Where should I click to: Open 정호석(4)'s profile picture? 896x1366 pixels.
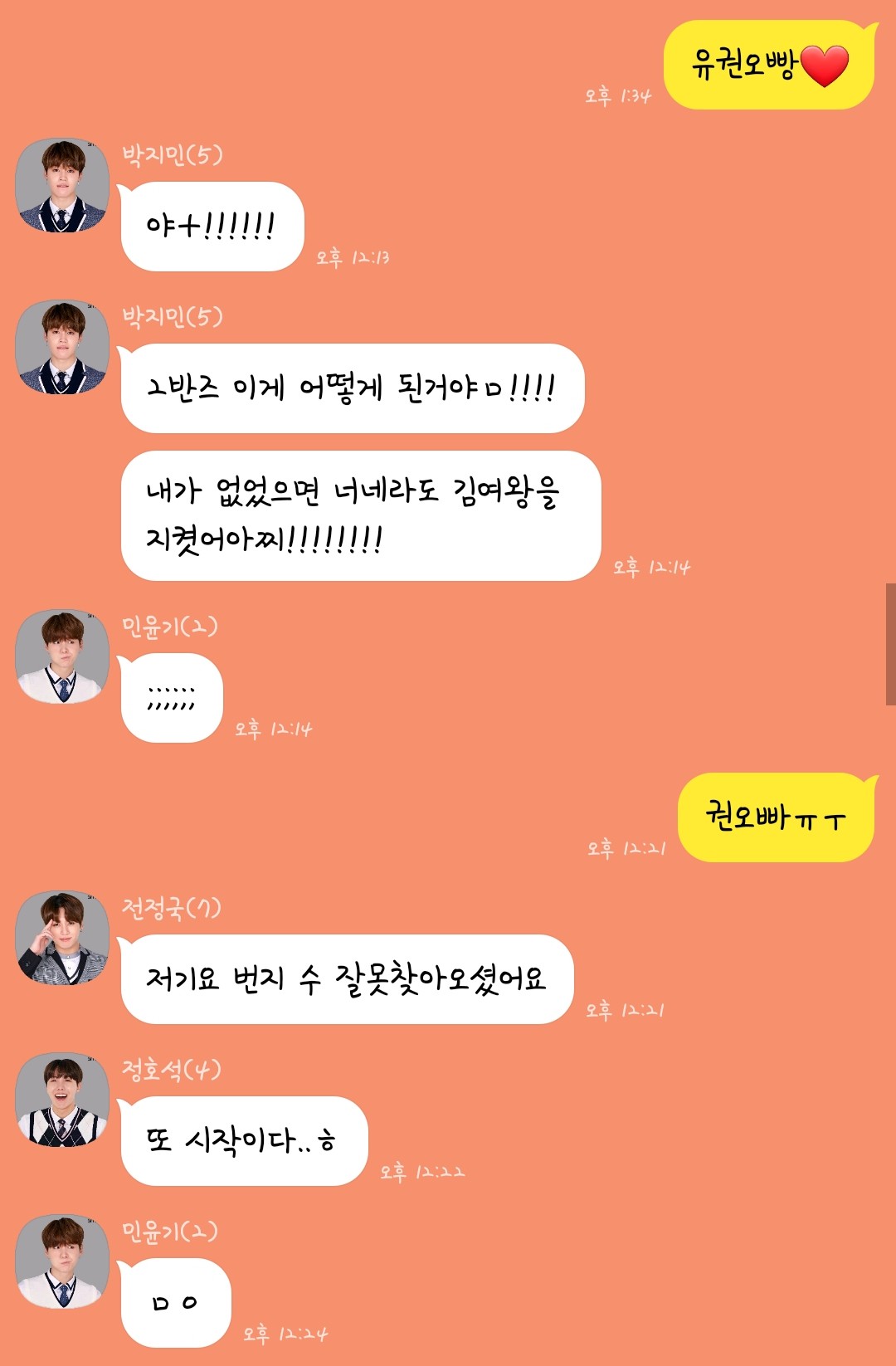pyautogui.click(x=63, y=1100)
